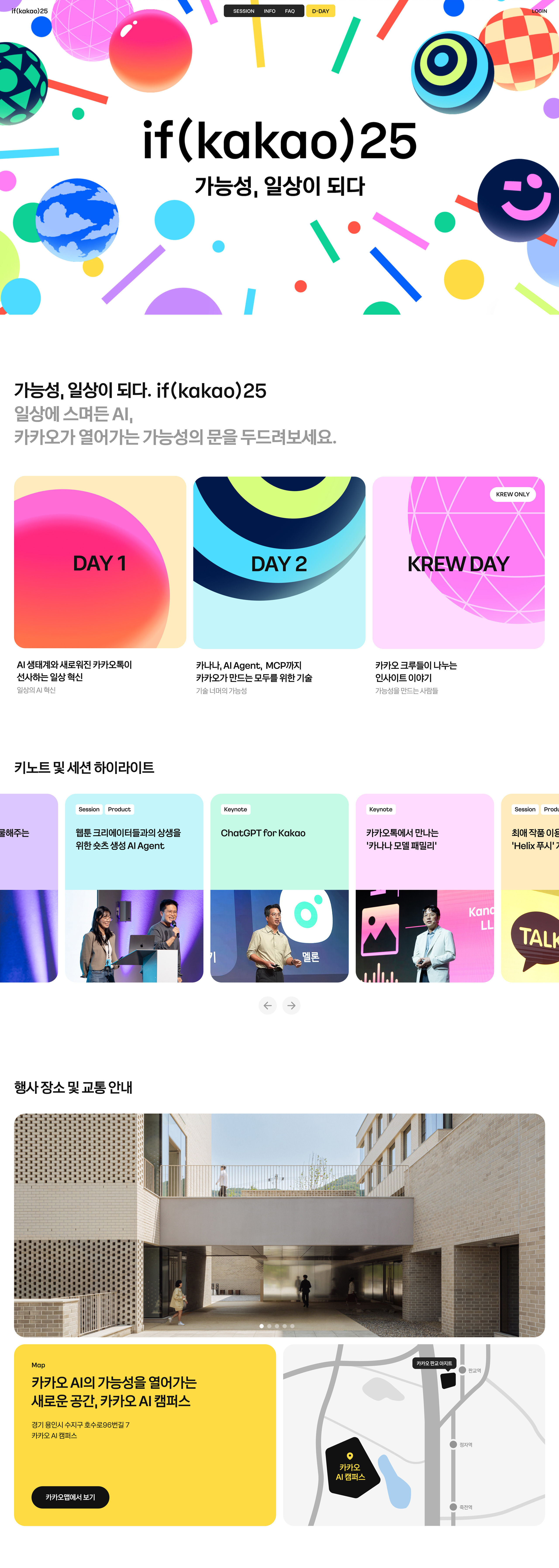Show previous highlight cards with left arrow

pyautogui.click(x=268, y=1006)
